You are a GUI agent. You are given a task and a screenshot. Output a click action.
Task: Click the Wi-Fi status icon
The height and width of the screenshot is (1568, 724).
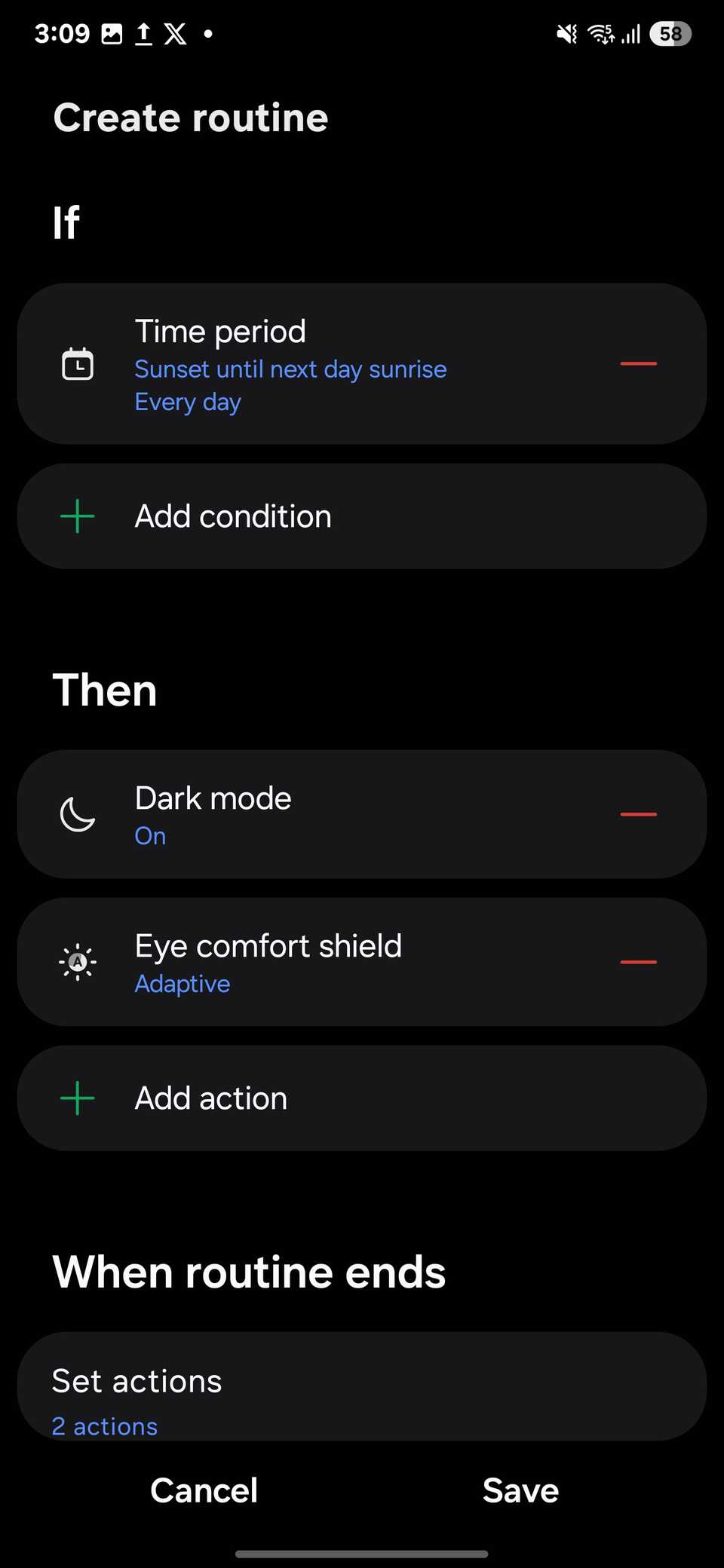[x=600, y=33]
